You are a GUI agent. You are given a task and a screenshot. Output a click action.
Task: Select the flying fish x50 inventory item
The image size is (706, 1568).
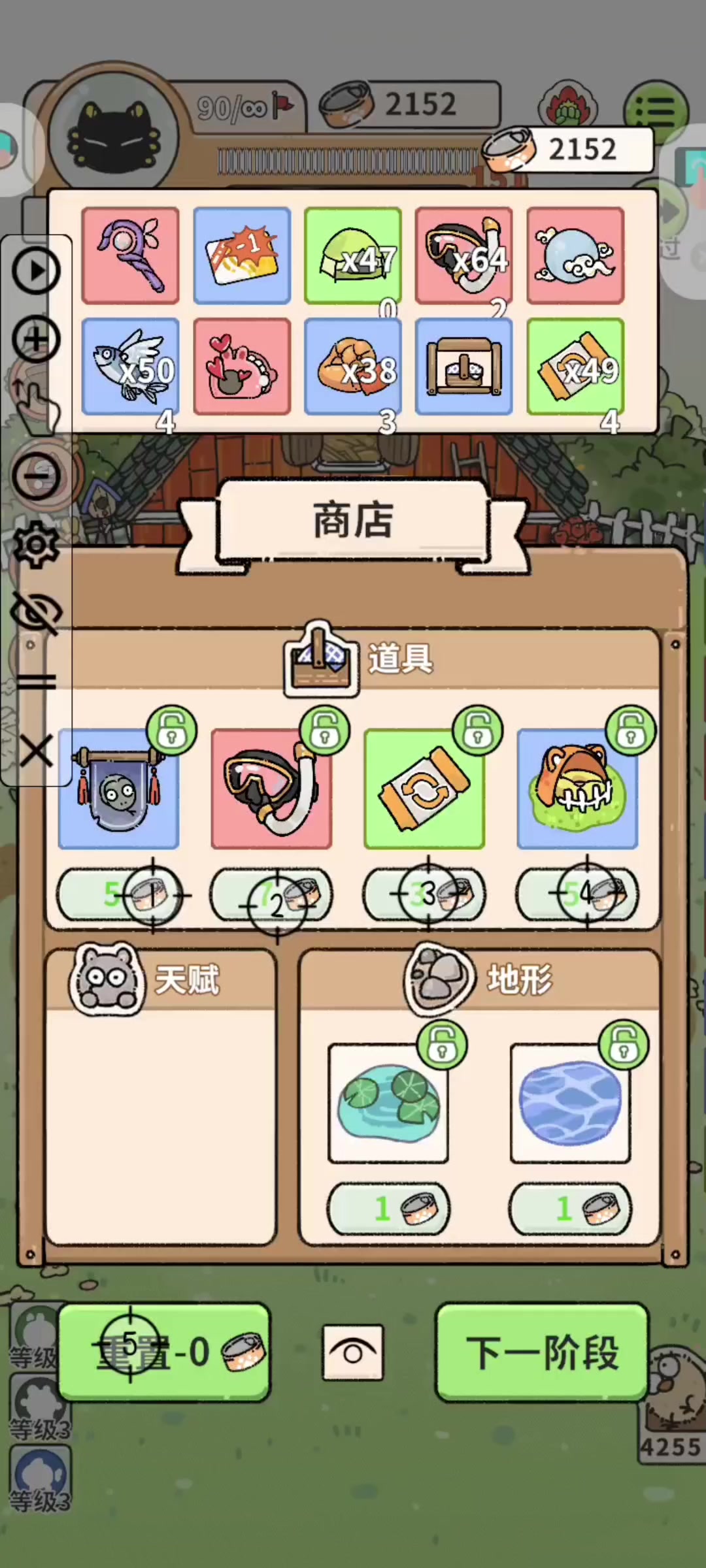pos(130,367)
